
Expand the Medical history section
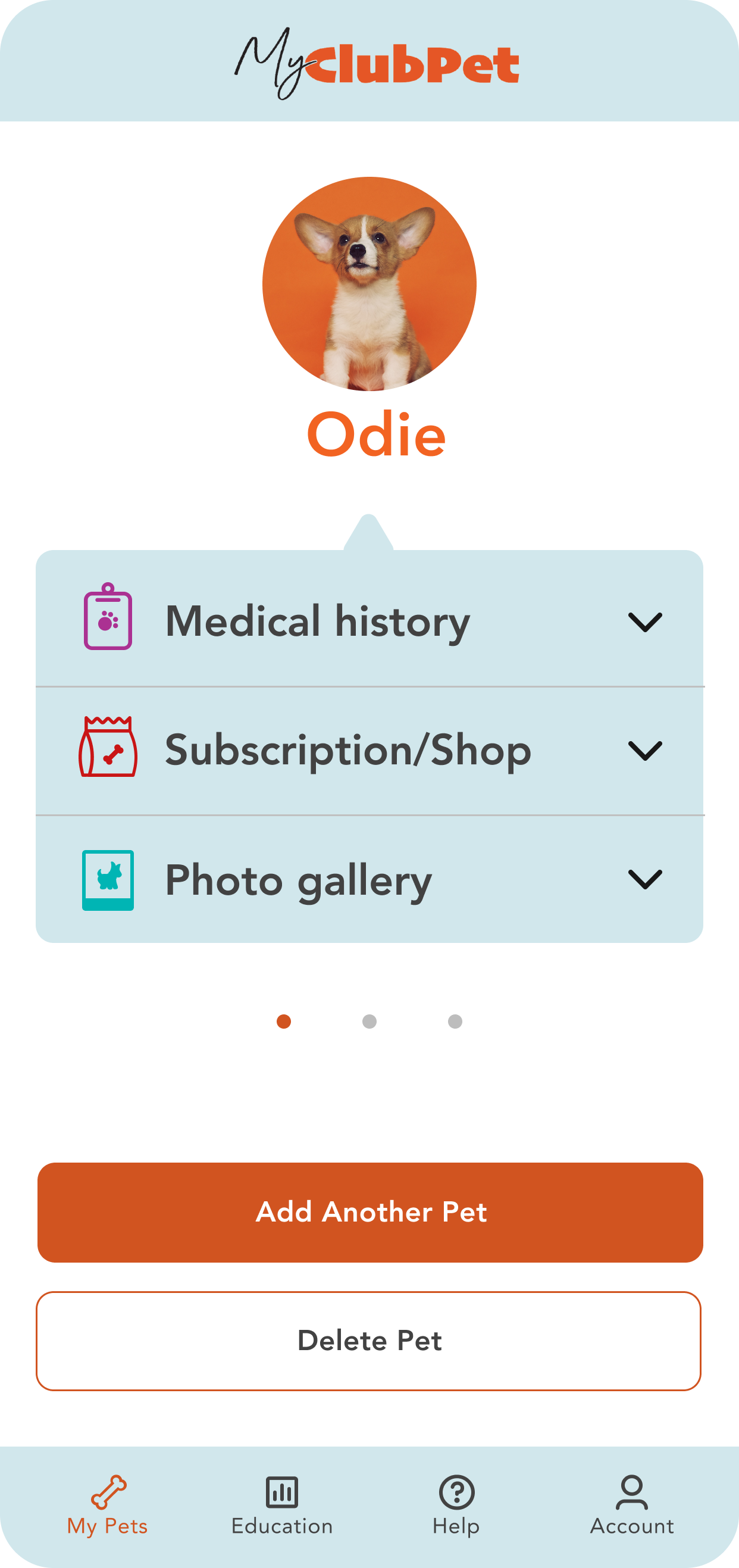(x=369, y=619)
